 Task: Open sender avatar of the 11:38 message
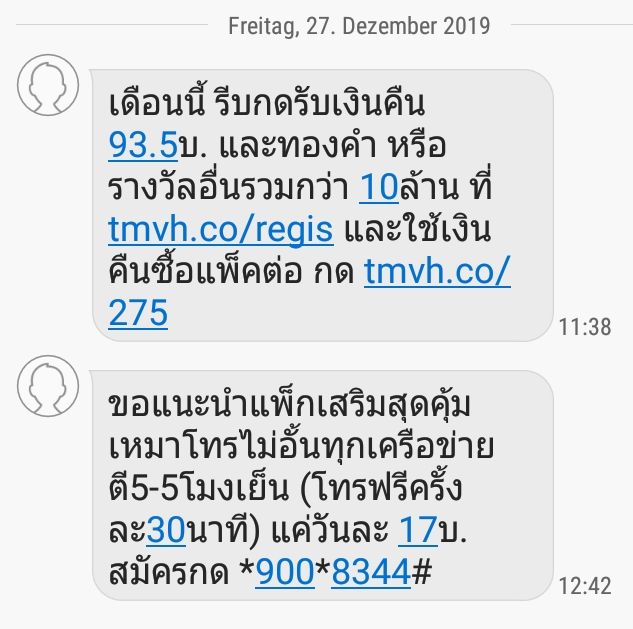(x=48, y=85)
